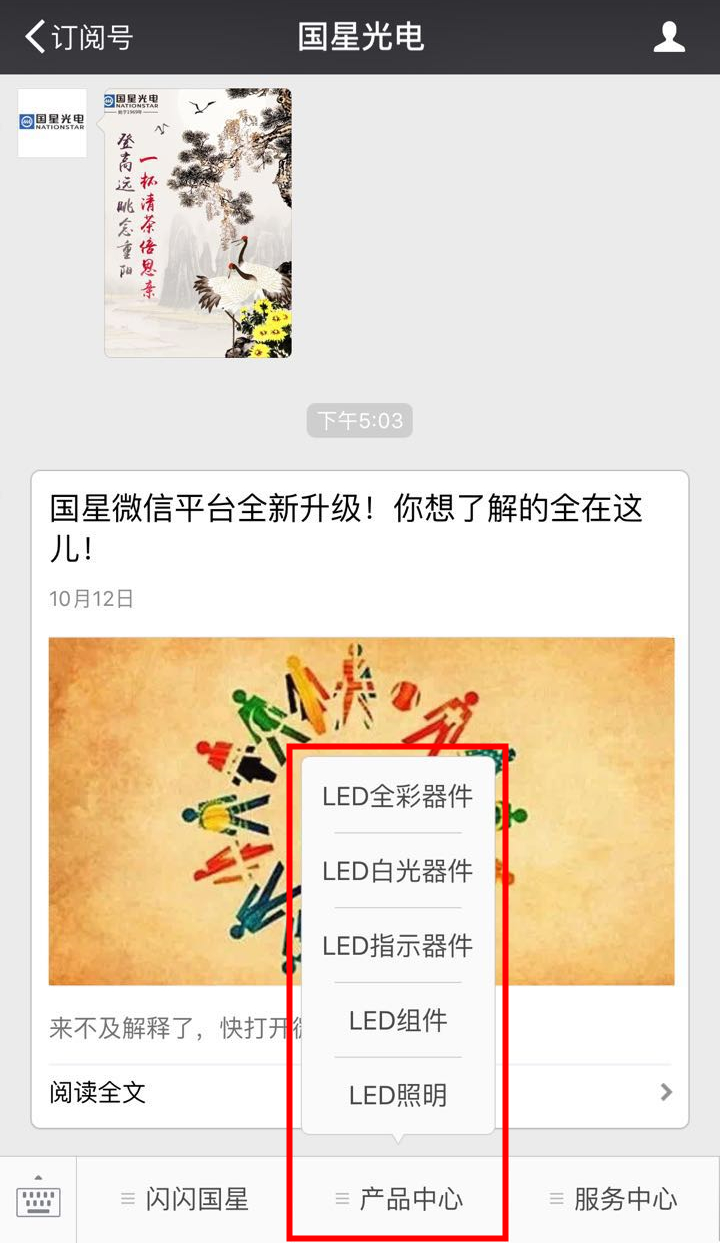
Task: Select LED指示器件 option
Action: (397, 946)
